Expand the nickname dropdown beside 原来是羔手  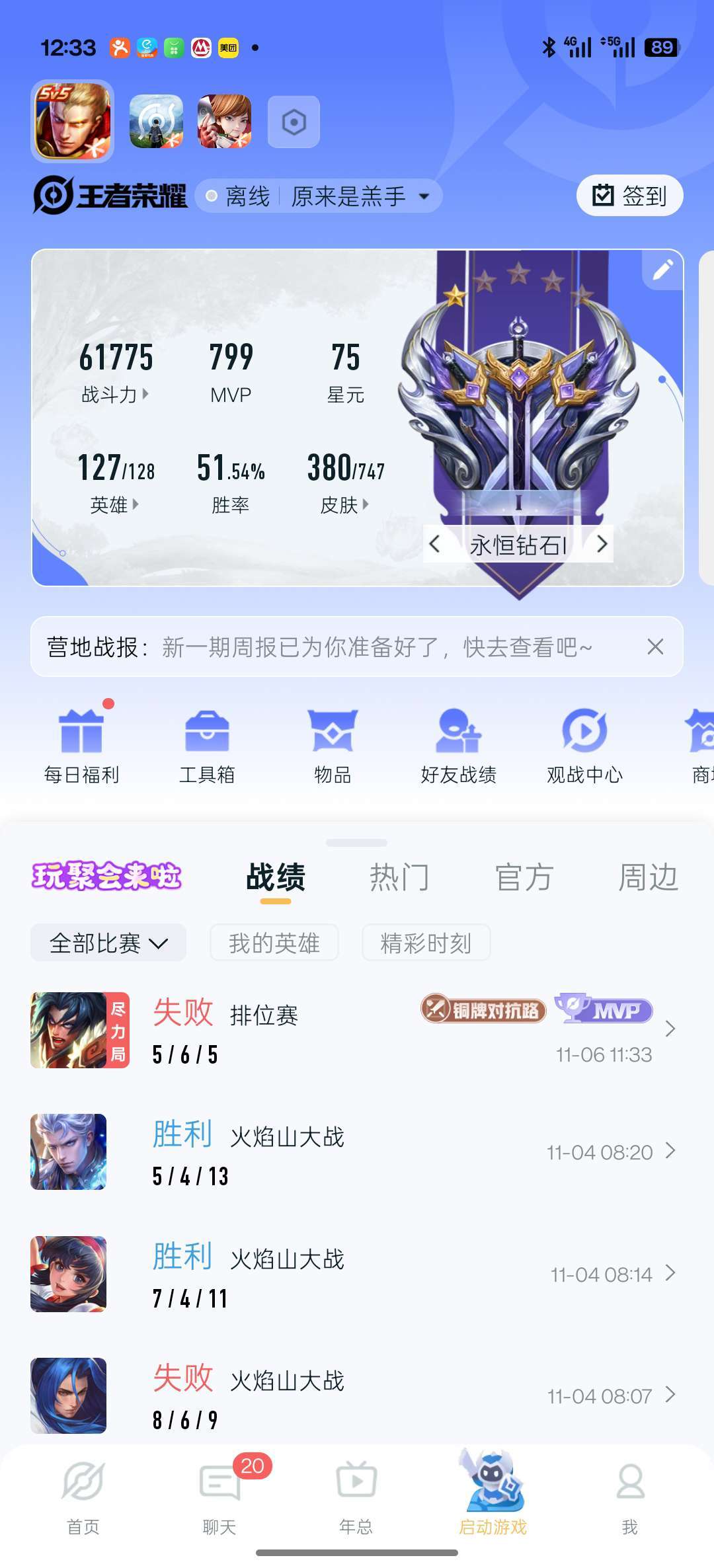tap(424, 196)
